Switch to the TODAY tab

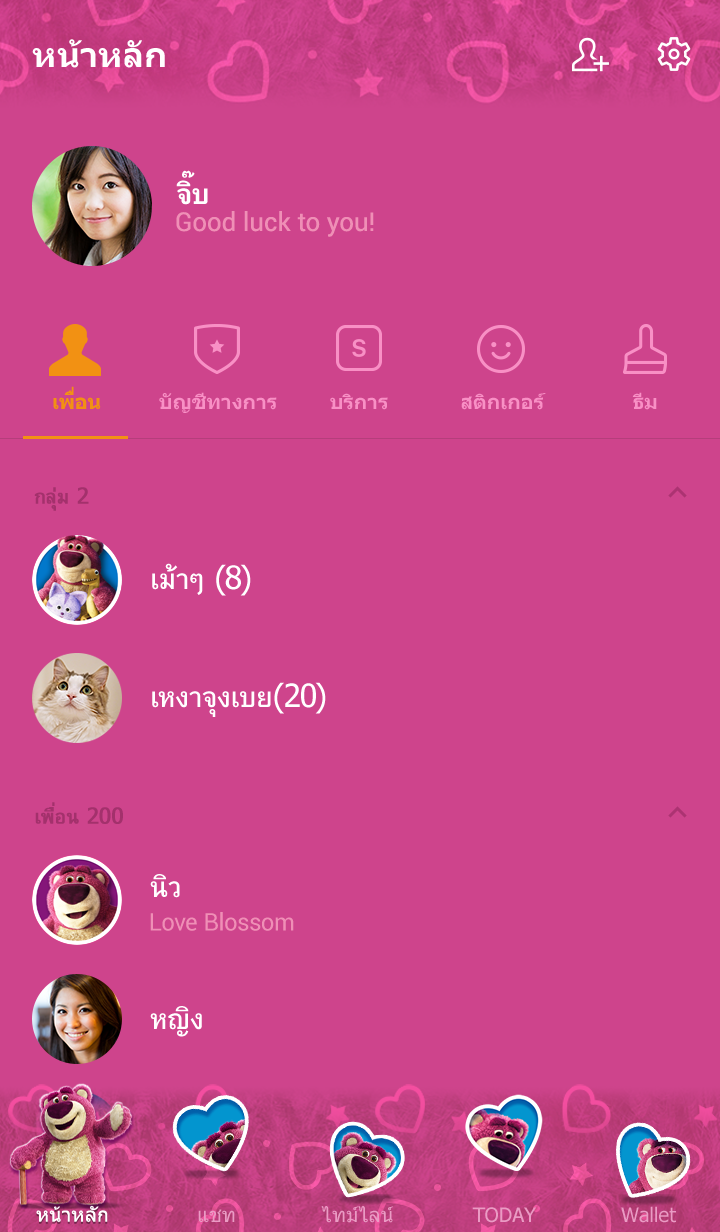click(x=504, y=1160)
